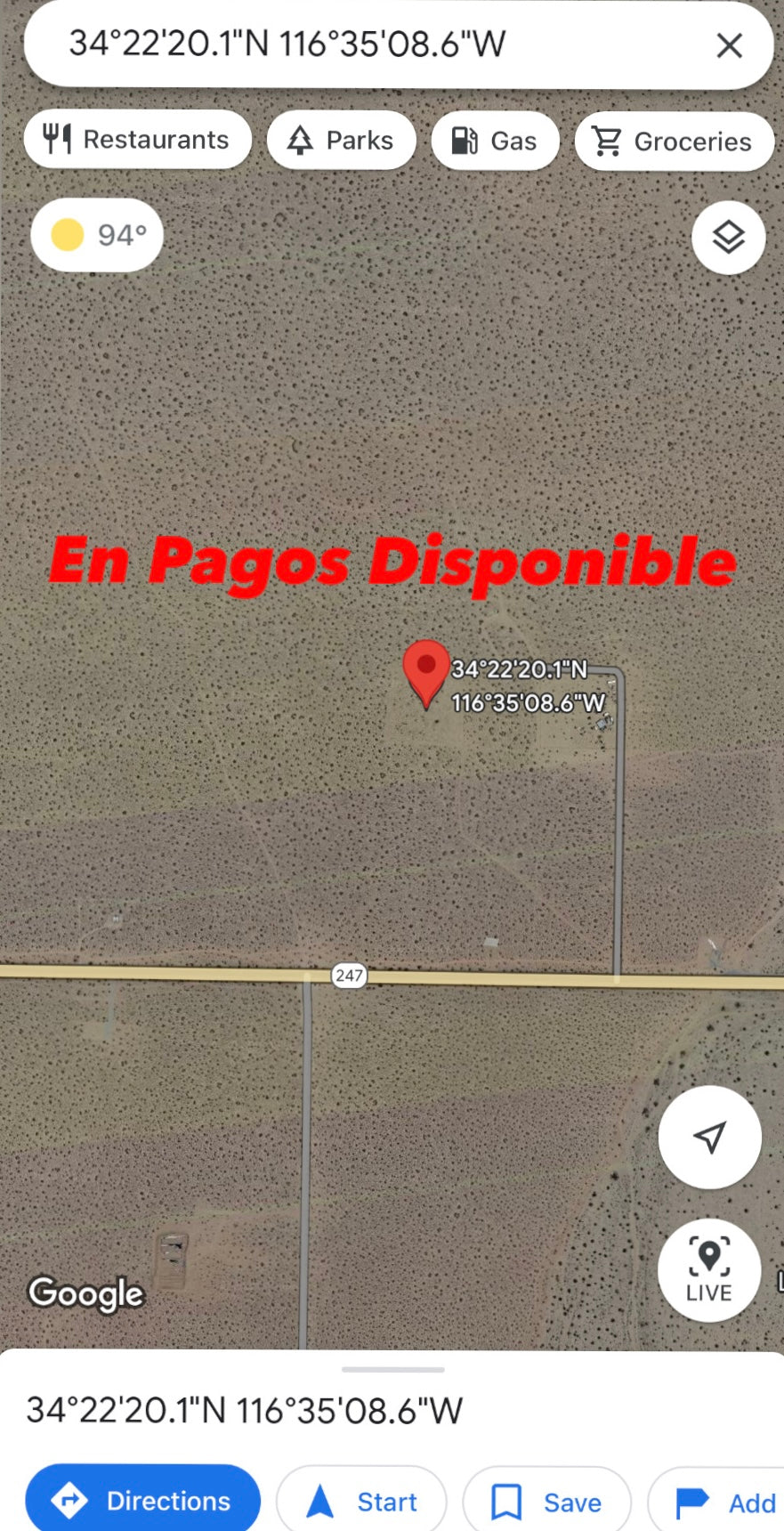Viewport: 784px width, 1531px height.
Task: Show nearby Gas stations
Action: pos(496,141)
